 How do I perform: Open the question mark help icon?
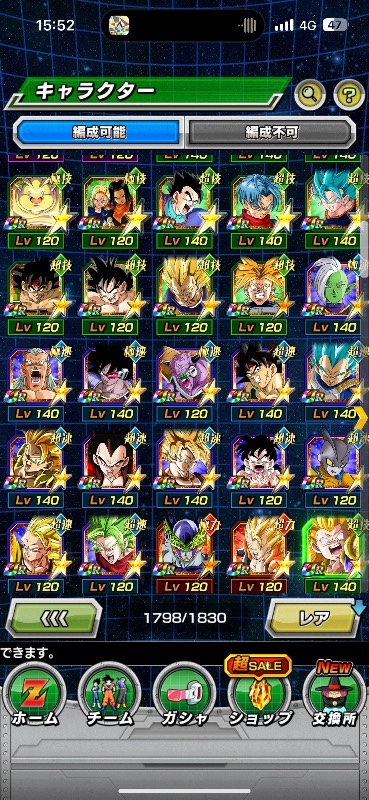[349, 94]
